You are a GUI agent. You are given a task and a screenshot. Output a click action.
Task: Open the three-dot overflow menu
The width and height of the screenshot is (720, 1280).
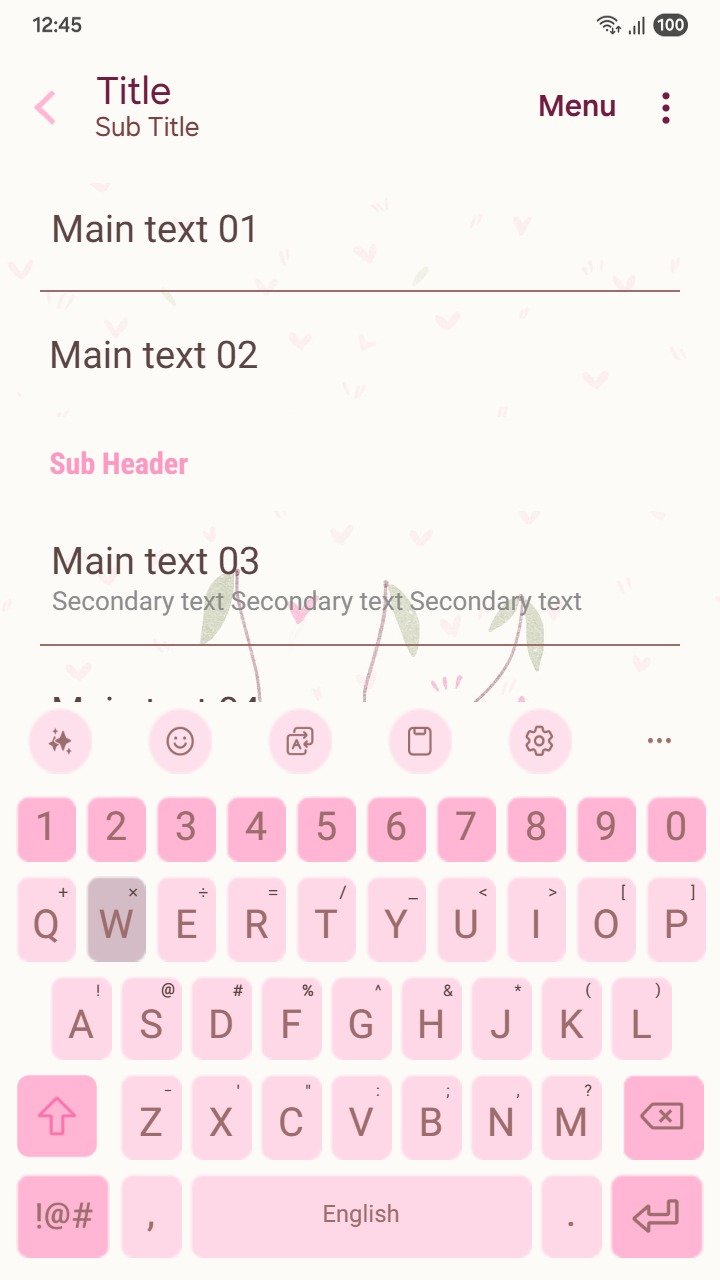665,107
